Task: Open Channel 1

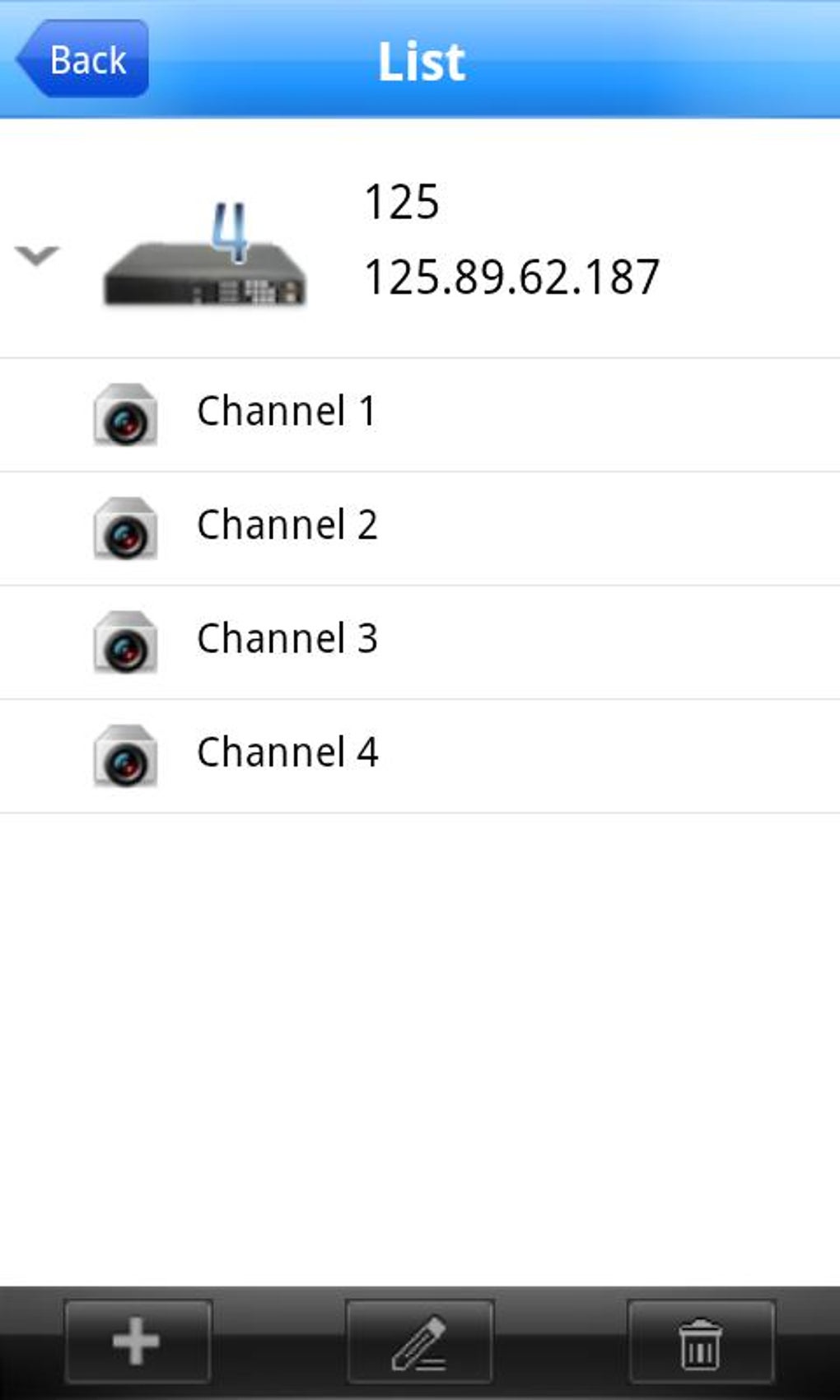Action: [x=286, y=412]
